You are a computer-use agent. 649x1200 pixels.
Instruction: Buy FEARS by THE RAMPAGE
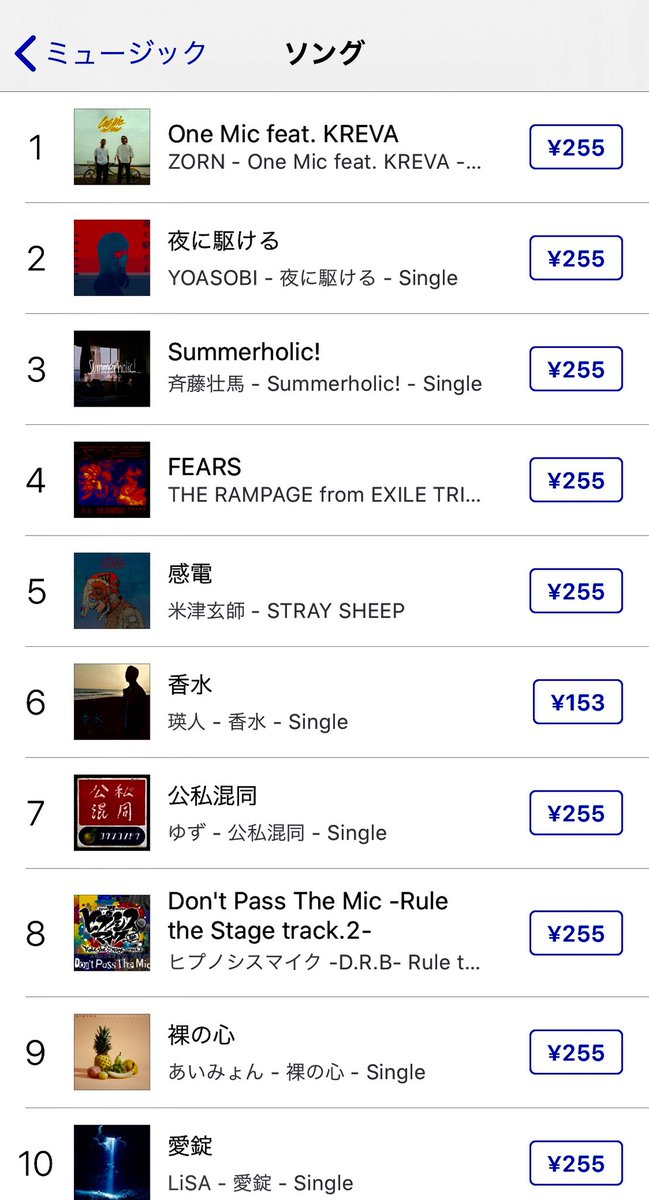pyautogui.click(x=576, y=481)
